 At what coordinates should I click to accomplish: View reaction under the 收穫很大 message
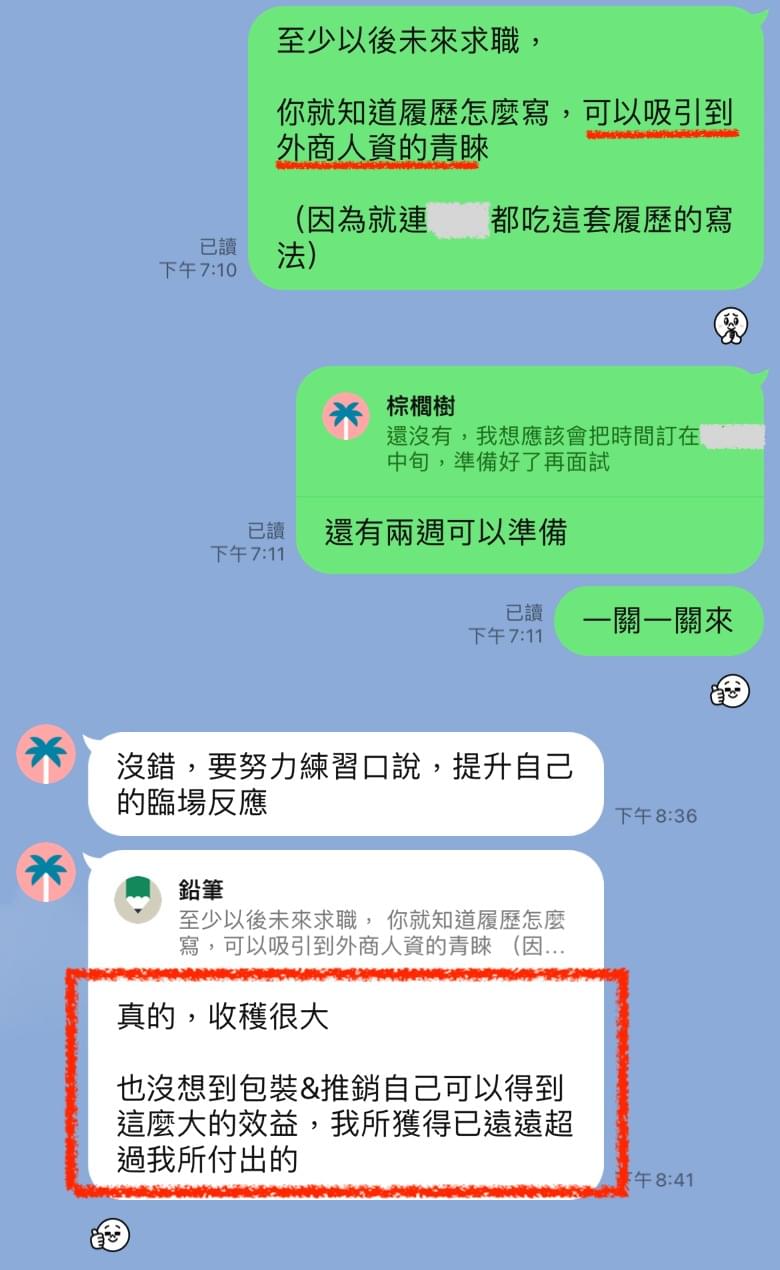tap(110, 1236)
